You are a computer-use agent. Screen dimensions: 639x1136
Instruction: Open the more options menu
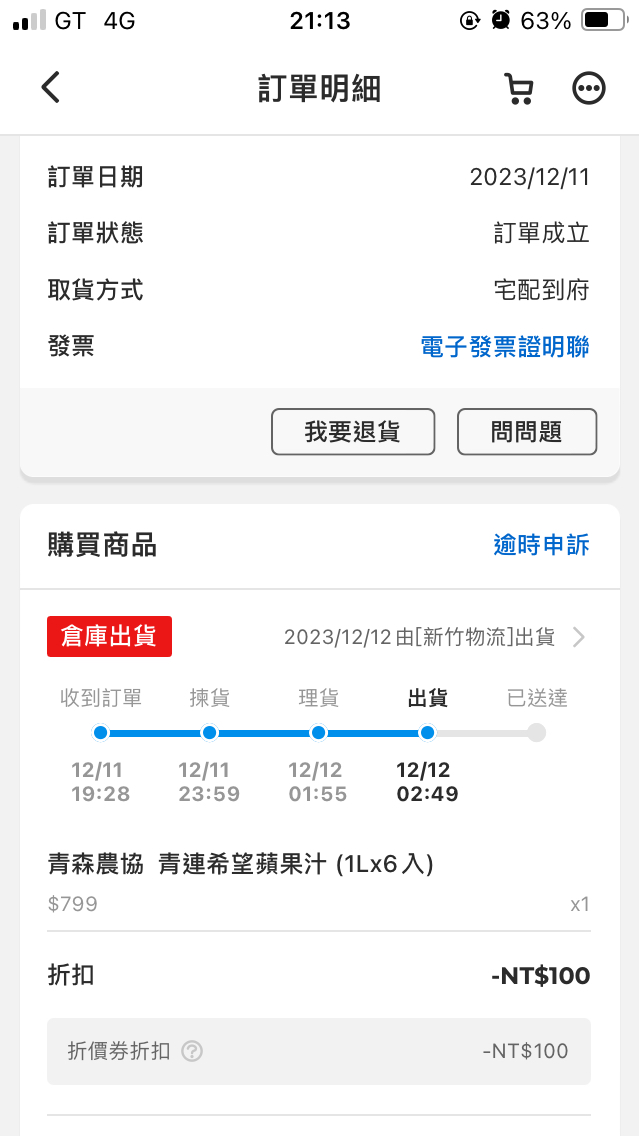588,88
